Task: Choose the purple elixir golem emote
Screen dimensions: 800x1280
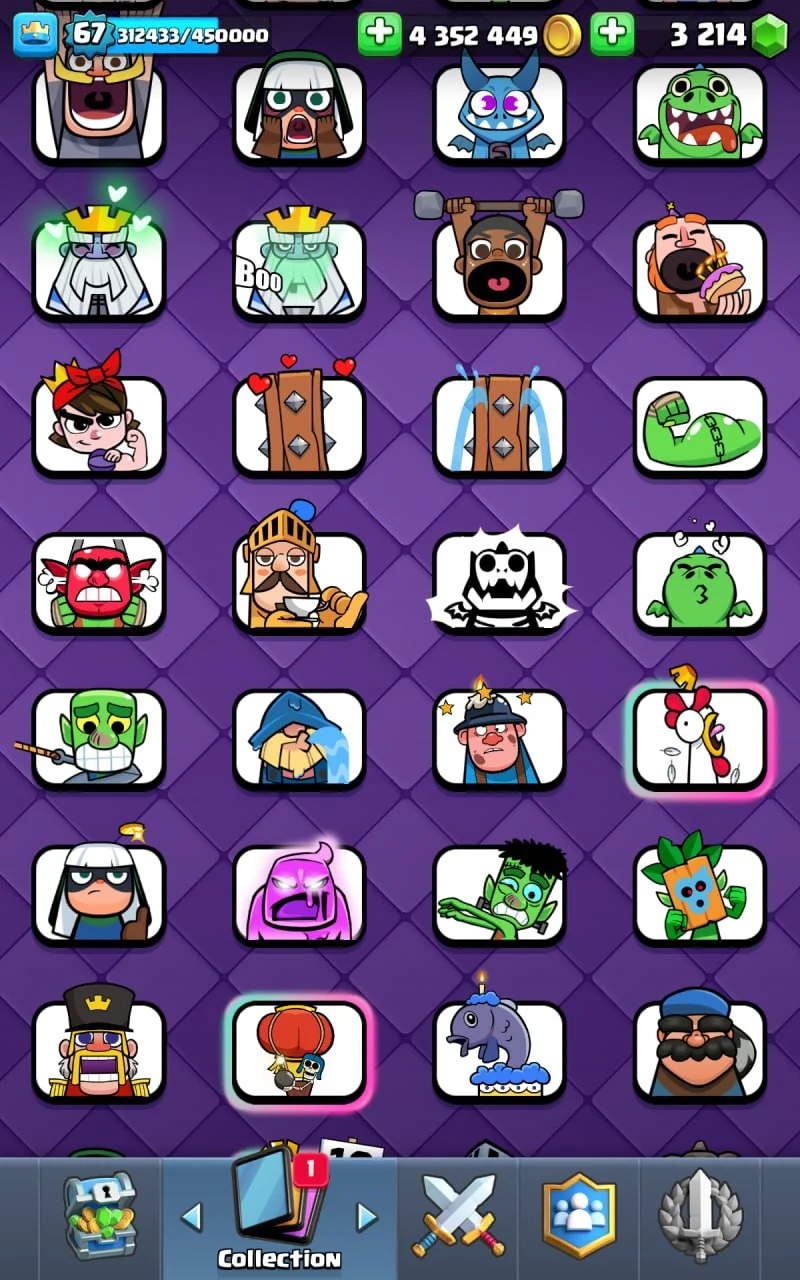Action: pos(299,894)
